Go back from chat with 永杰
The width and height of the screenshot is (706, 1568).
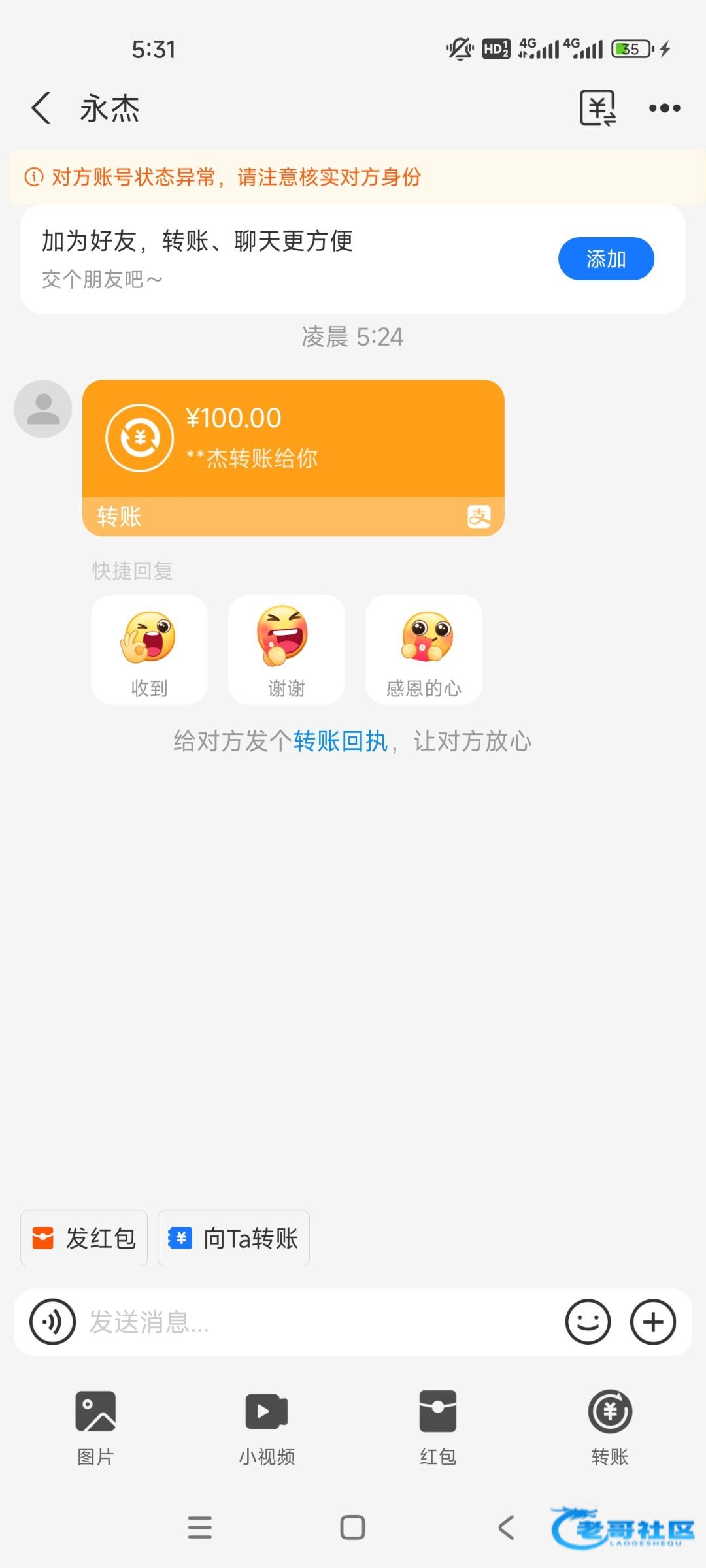tap(42, 108)
